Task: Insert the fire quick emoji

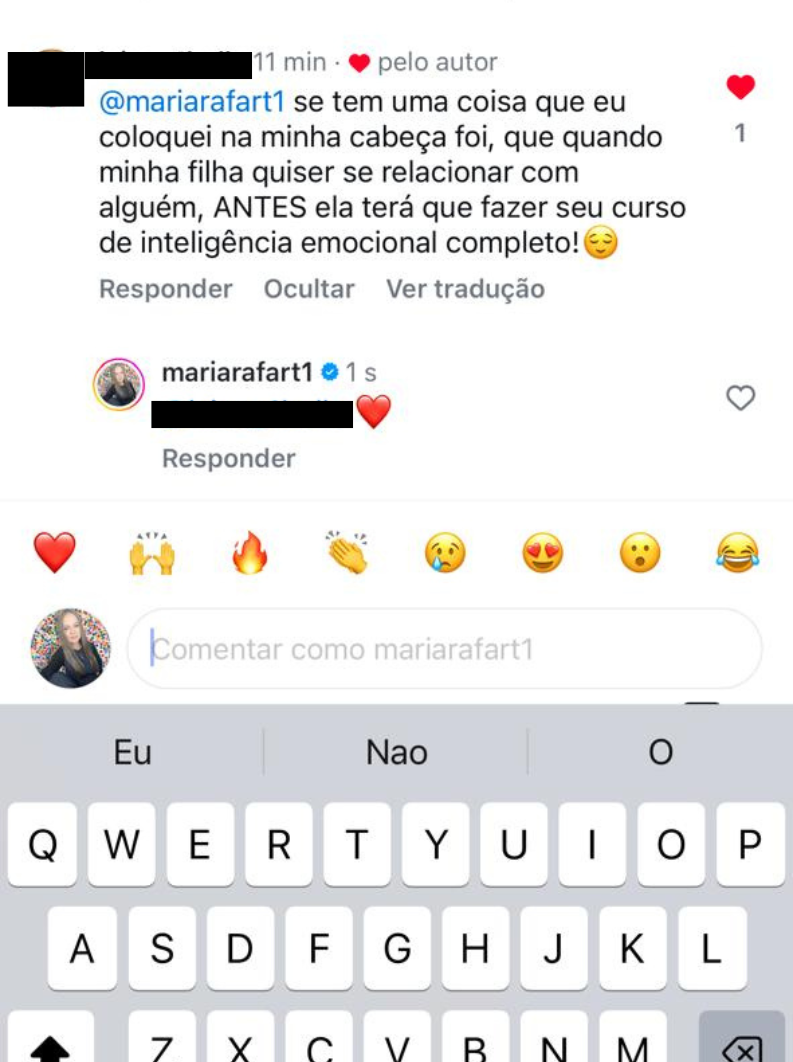Action: (x=250, y=552)
